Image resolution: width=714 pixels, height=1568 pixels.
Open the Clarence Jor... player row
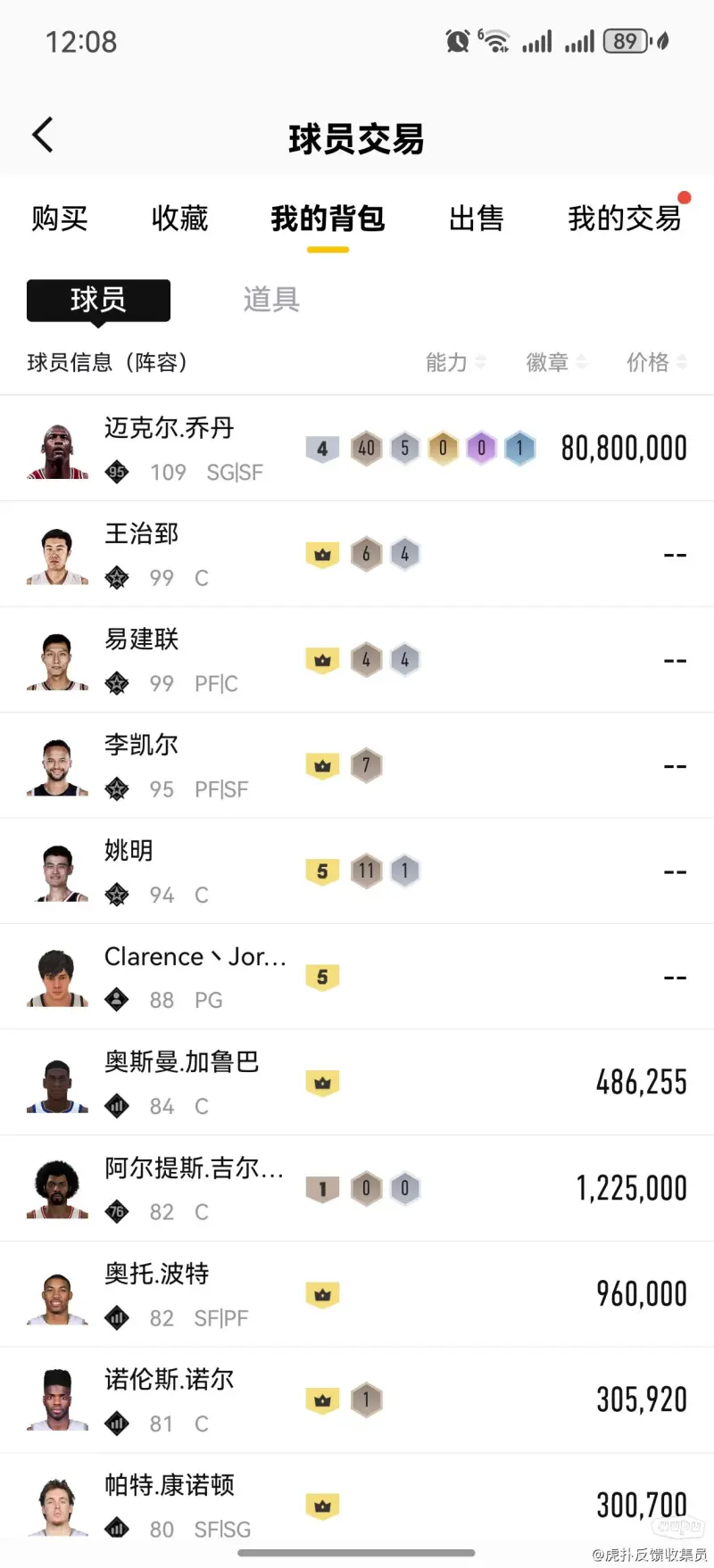(x=357, y=978)
